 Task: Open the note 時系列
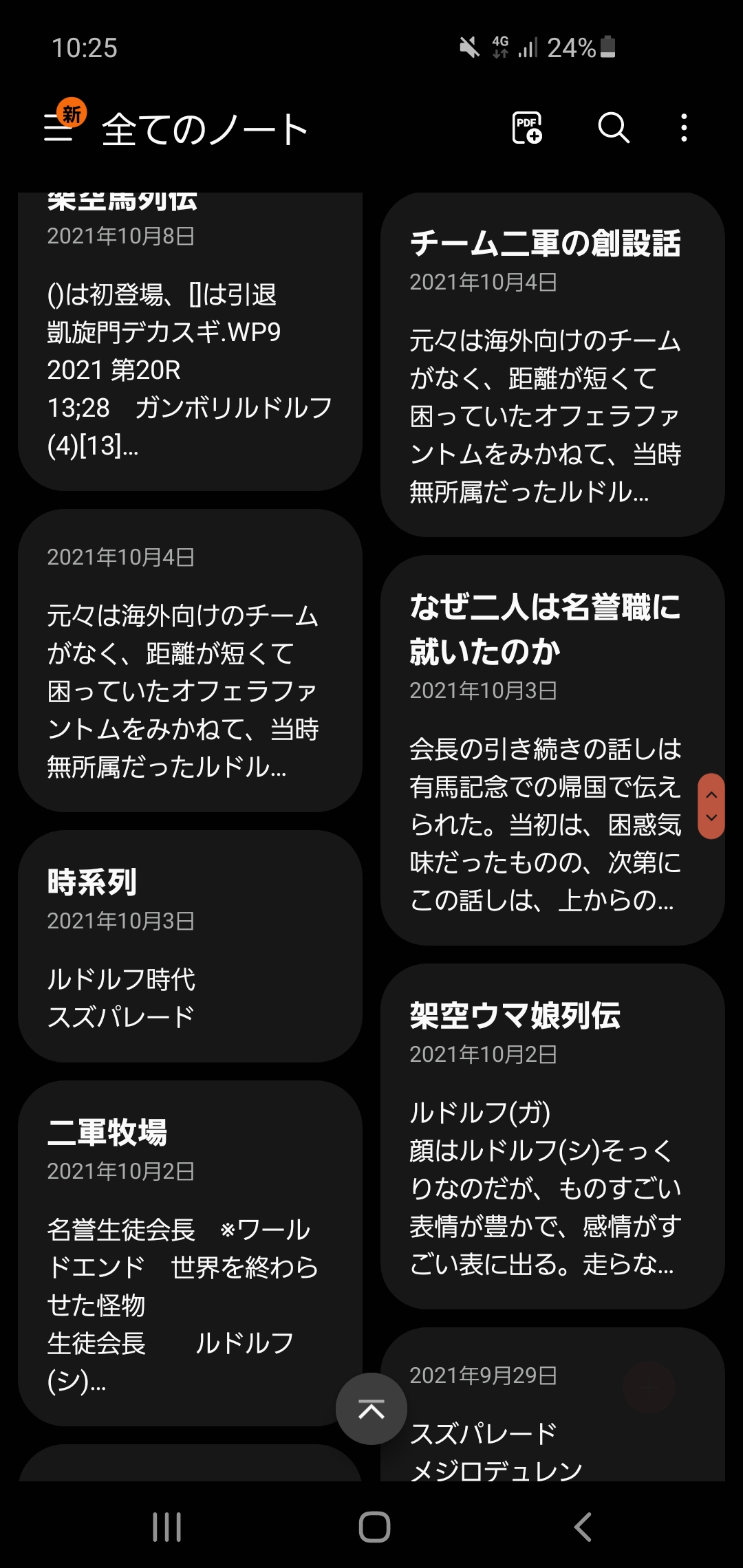click(190, 946)
